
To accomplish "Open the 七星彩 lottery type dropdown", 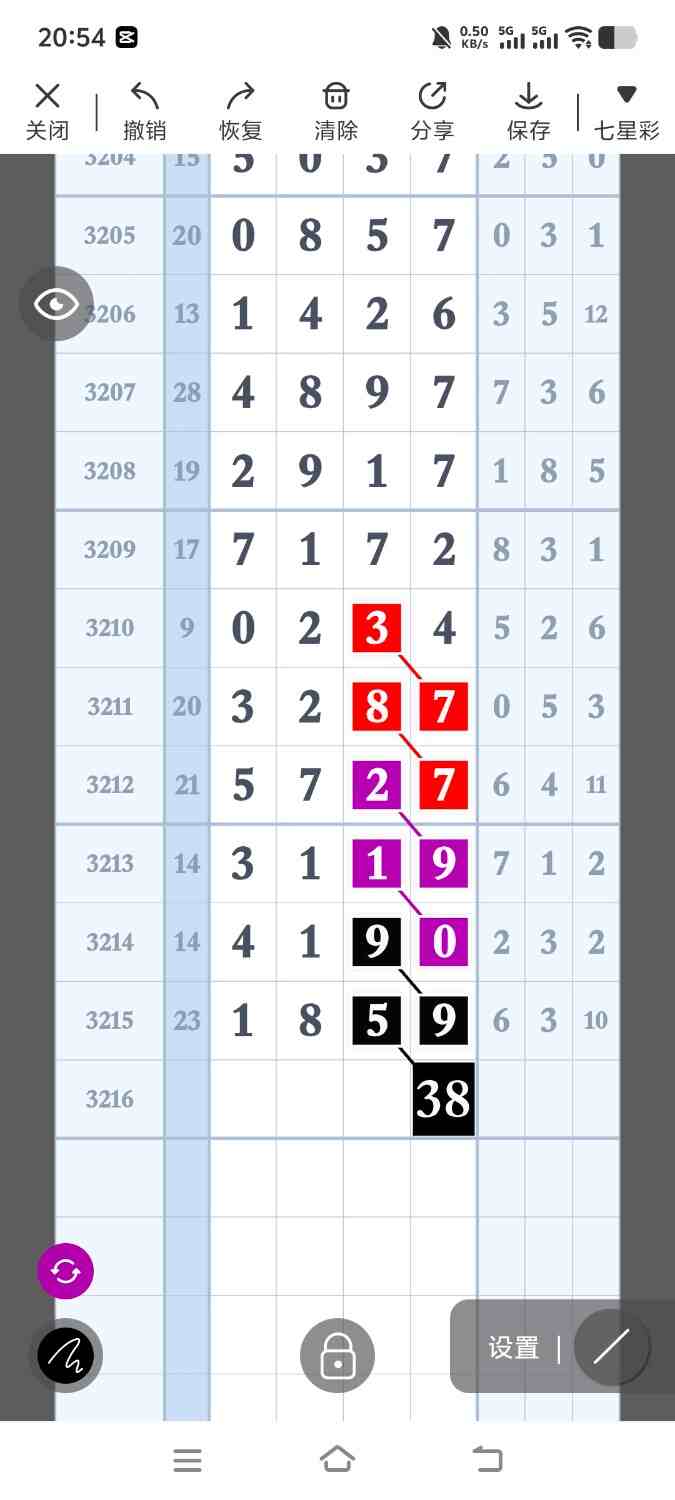I will tap(626, 111).
